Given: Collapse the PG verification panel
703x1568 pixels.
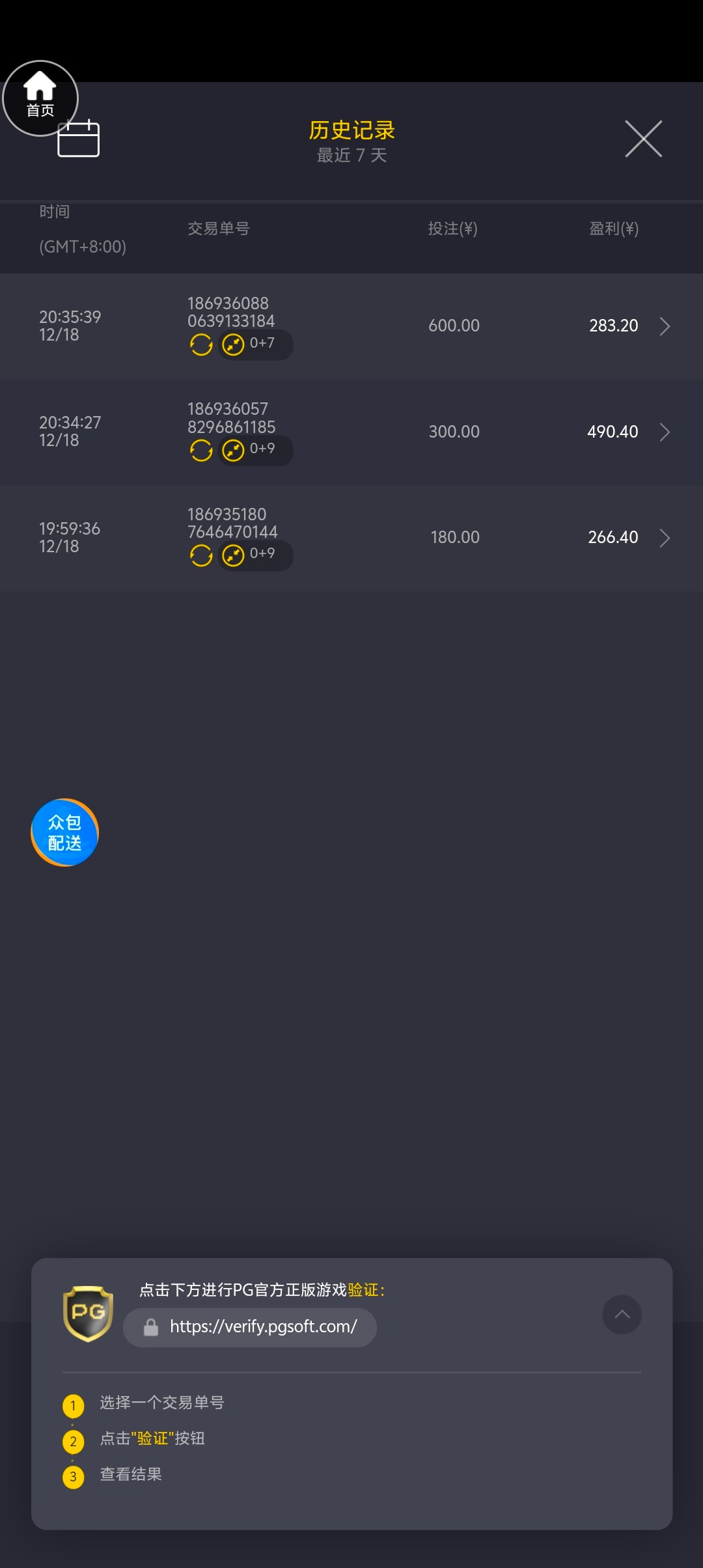Looking at the screenshot, I should pos(622,1314).
